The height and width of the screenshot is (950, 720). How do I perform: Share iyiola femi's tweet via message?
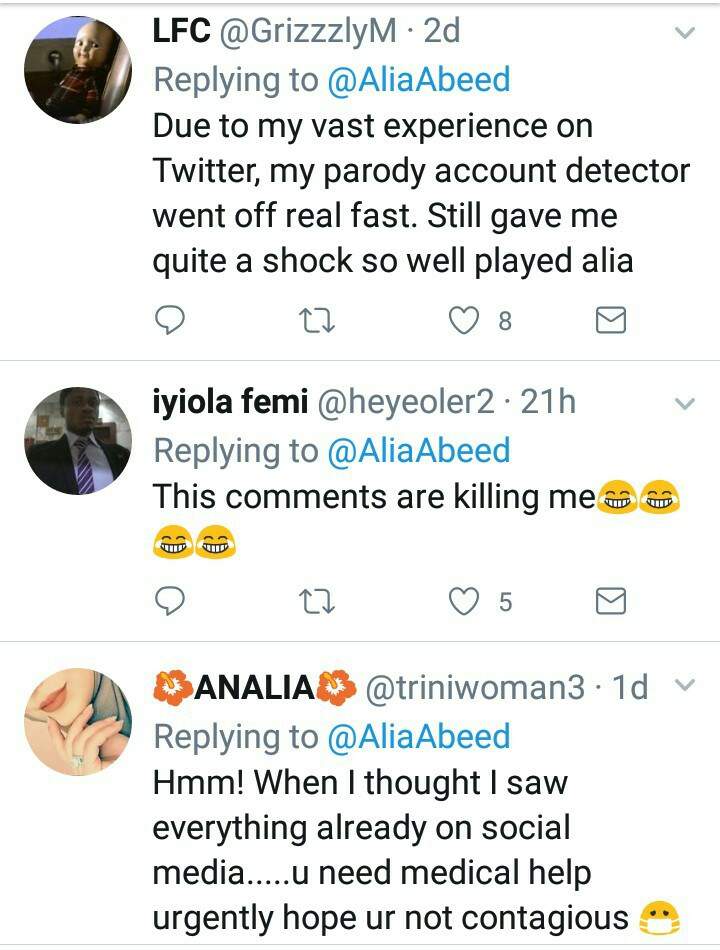(610, 601)
